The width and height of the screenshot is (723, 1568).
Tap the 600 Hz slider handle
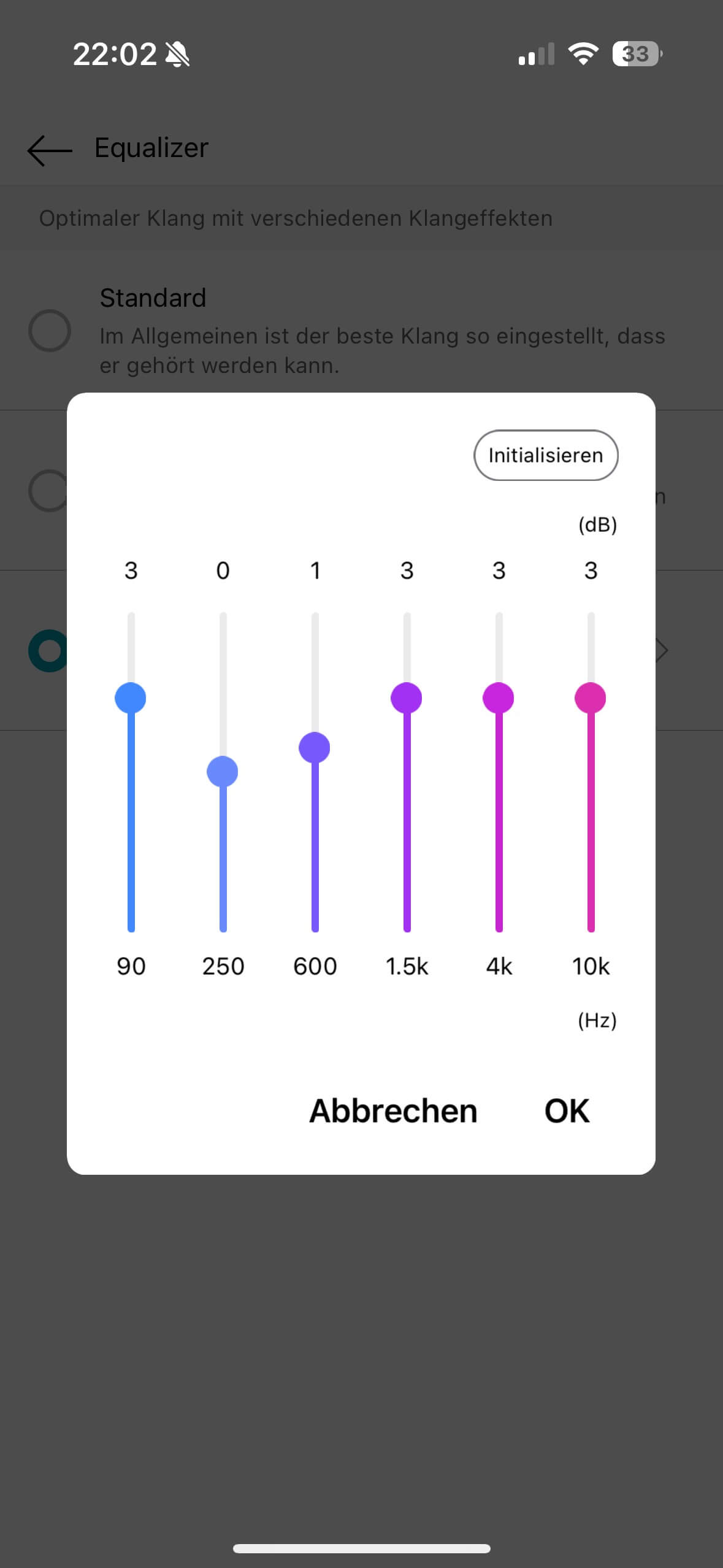(315, 748)
